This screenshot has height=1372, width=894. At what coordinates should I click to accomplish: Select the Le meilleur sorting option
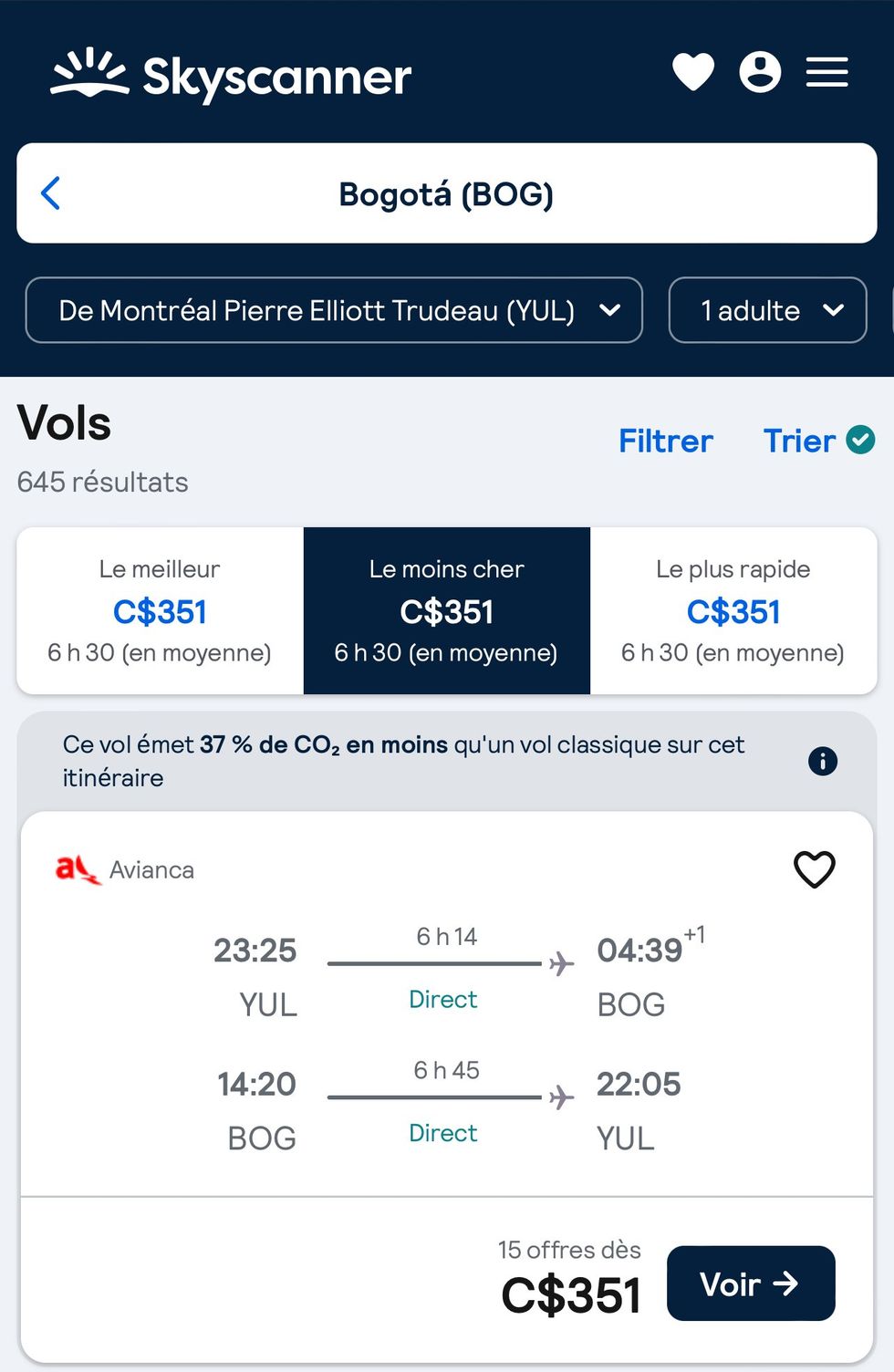pyautogui.click(x=159, y=609)
